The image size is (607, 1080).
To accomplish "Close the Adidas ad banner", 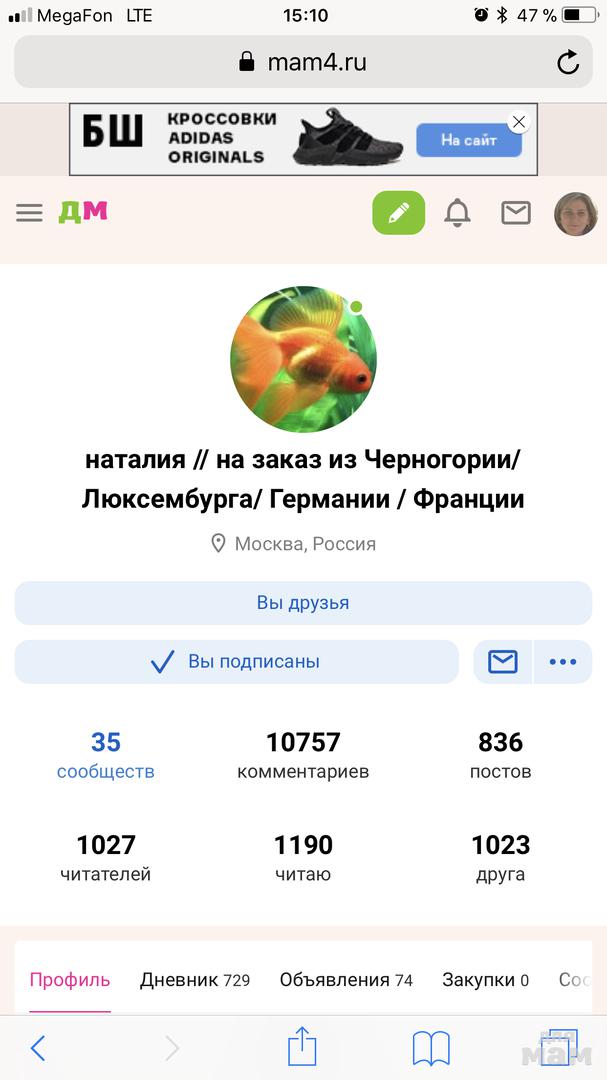I will [518, 123].
